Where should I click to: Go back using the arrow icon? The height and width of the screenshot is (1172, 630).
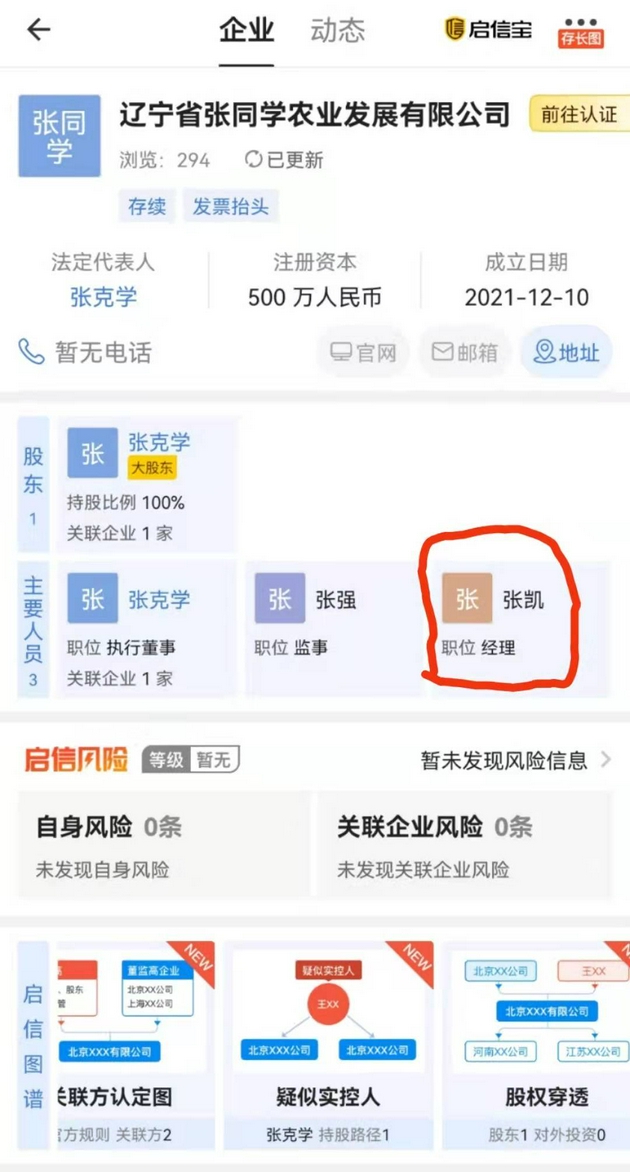[38, 30]
